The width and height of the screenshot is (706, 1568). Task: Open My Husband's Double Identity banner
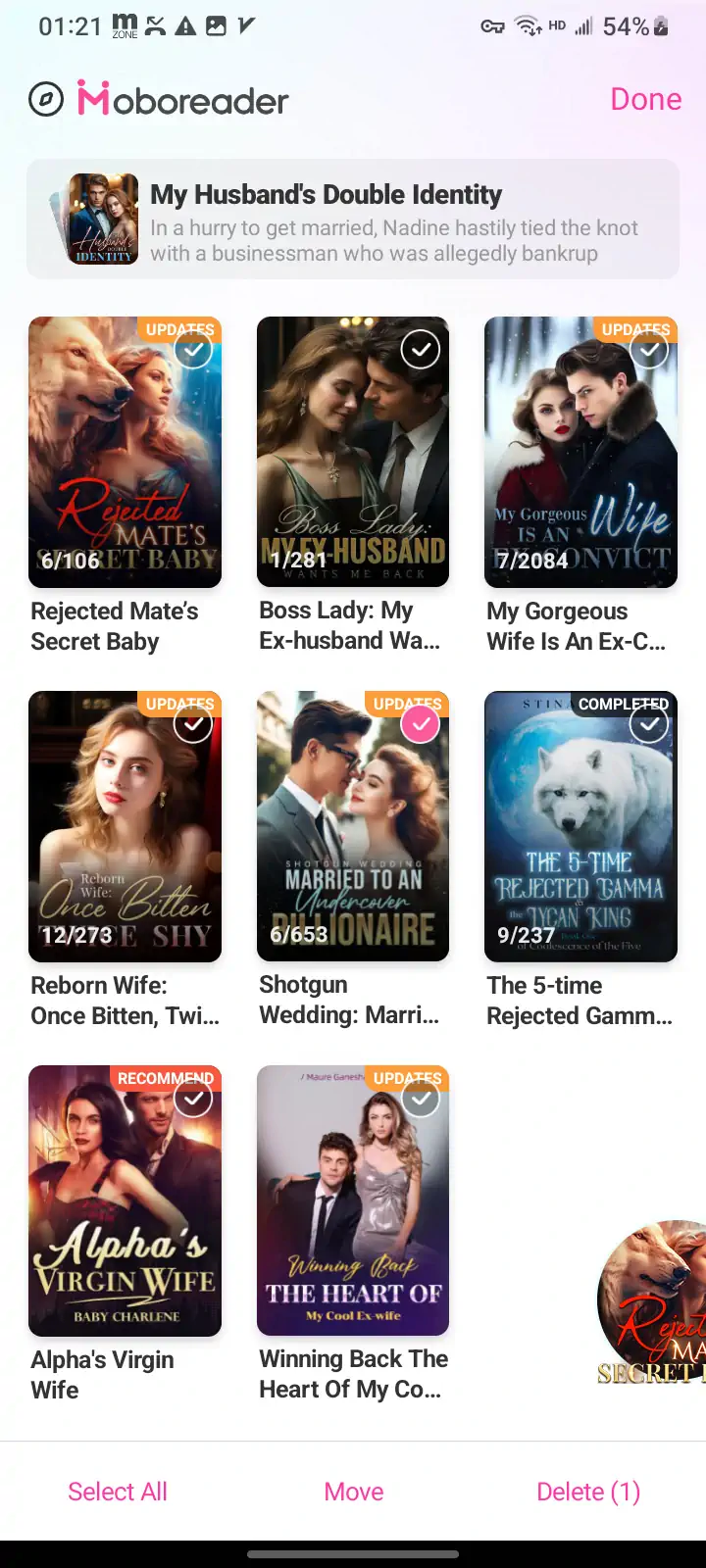(353, 220)
